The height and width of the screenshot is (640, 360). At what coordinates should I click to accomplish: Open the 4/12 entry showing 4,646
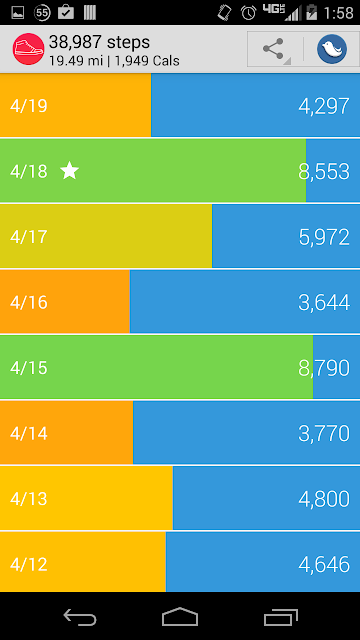(x=180, y=562)
